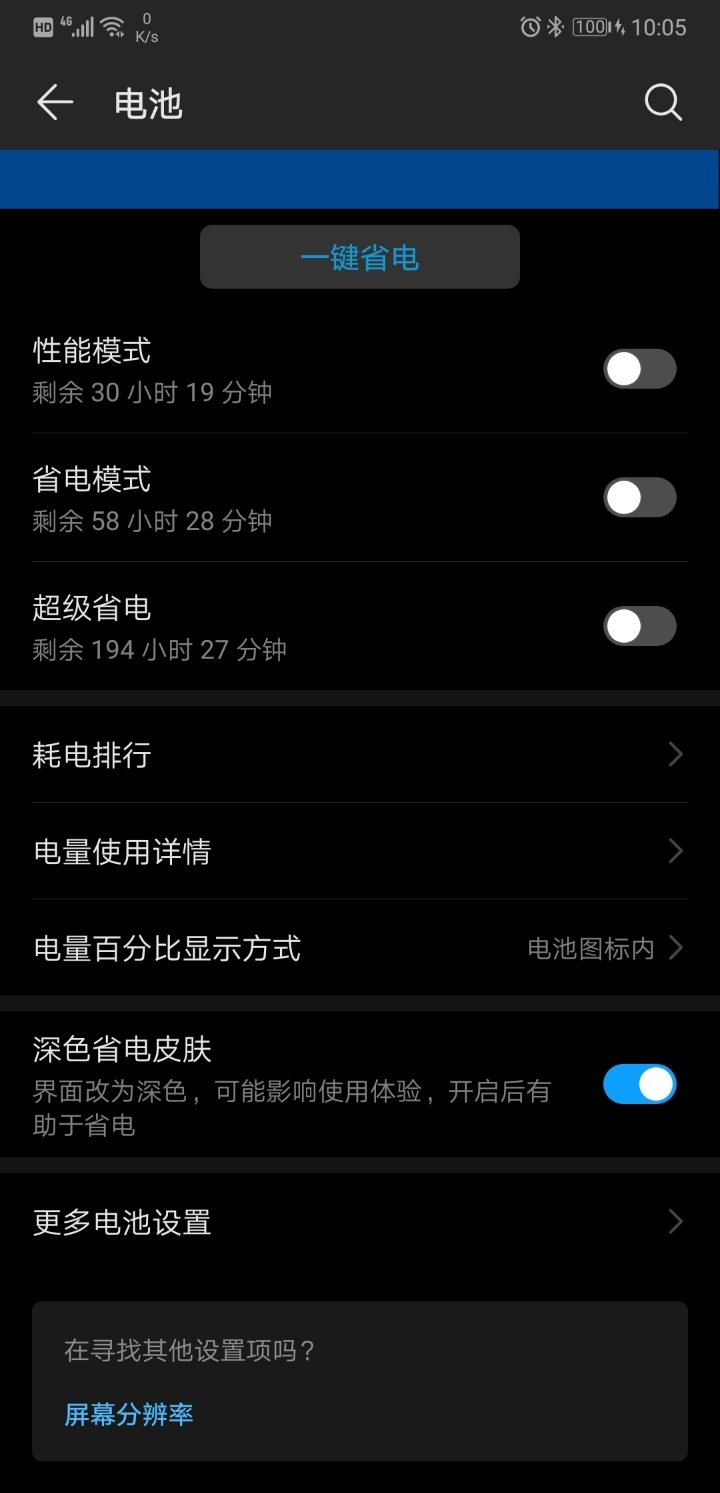Open 更多电池设置

click(x=360, y=1222)
